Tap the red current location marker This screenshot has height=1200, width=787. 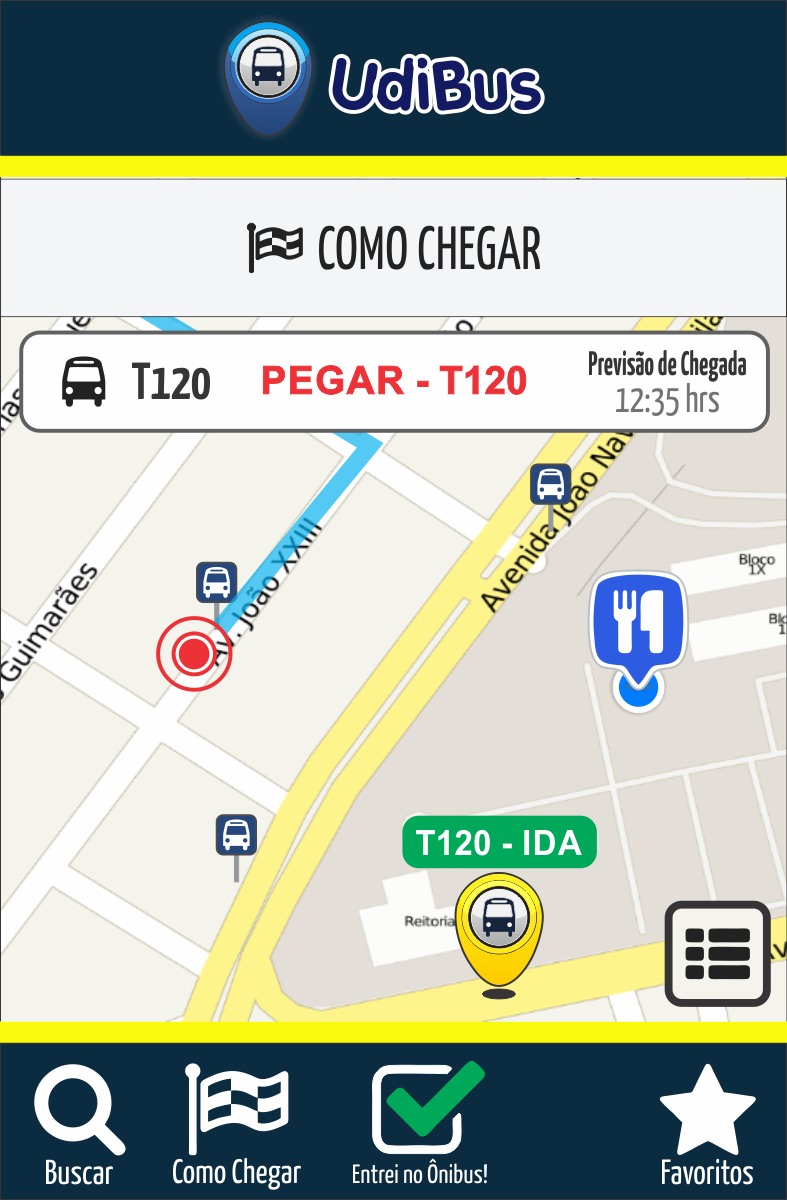coord(193,654)
